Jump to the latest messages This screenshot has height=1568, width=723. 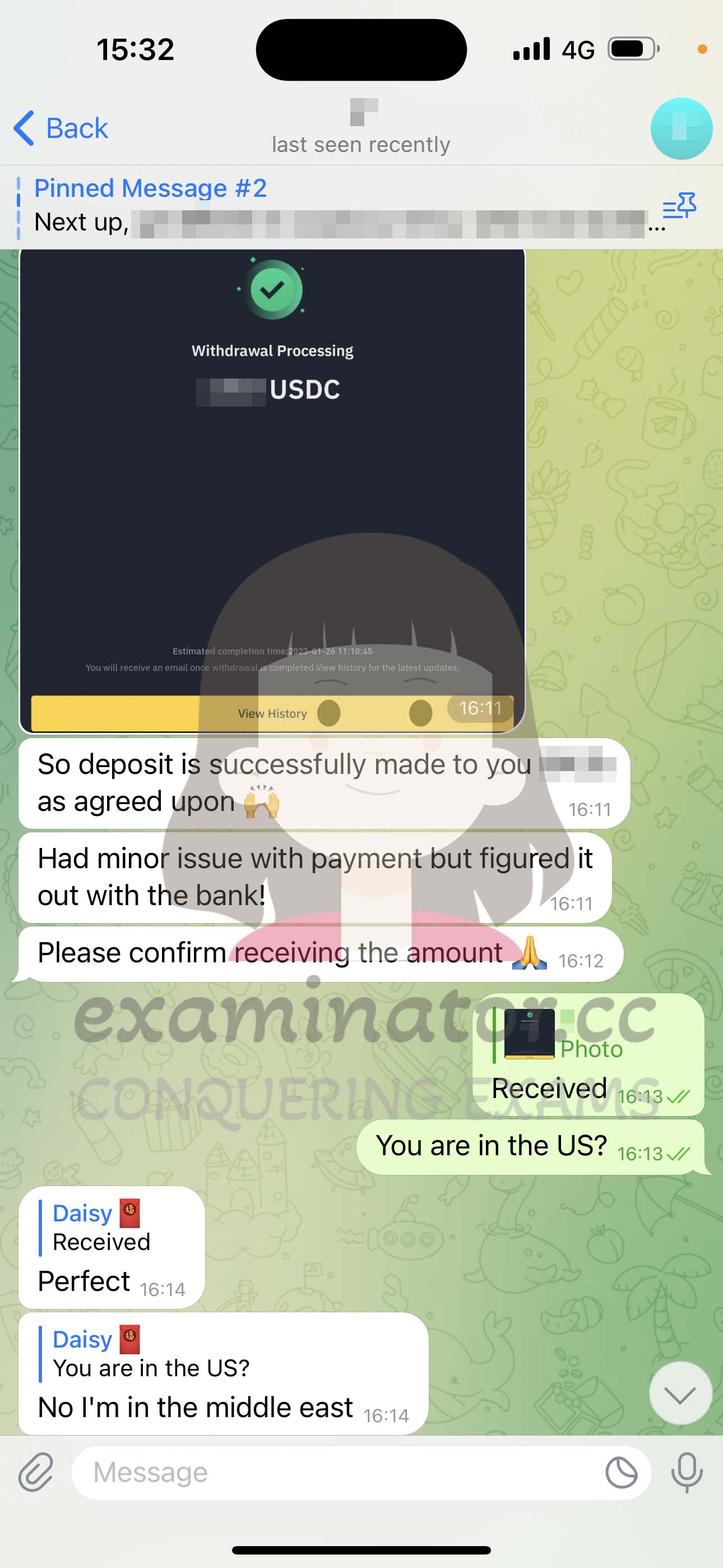coord(680,1393)
